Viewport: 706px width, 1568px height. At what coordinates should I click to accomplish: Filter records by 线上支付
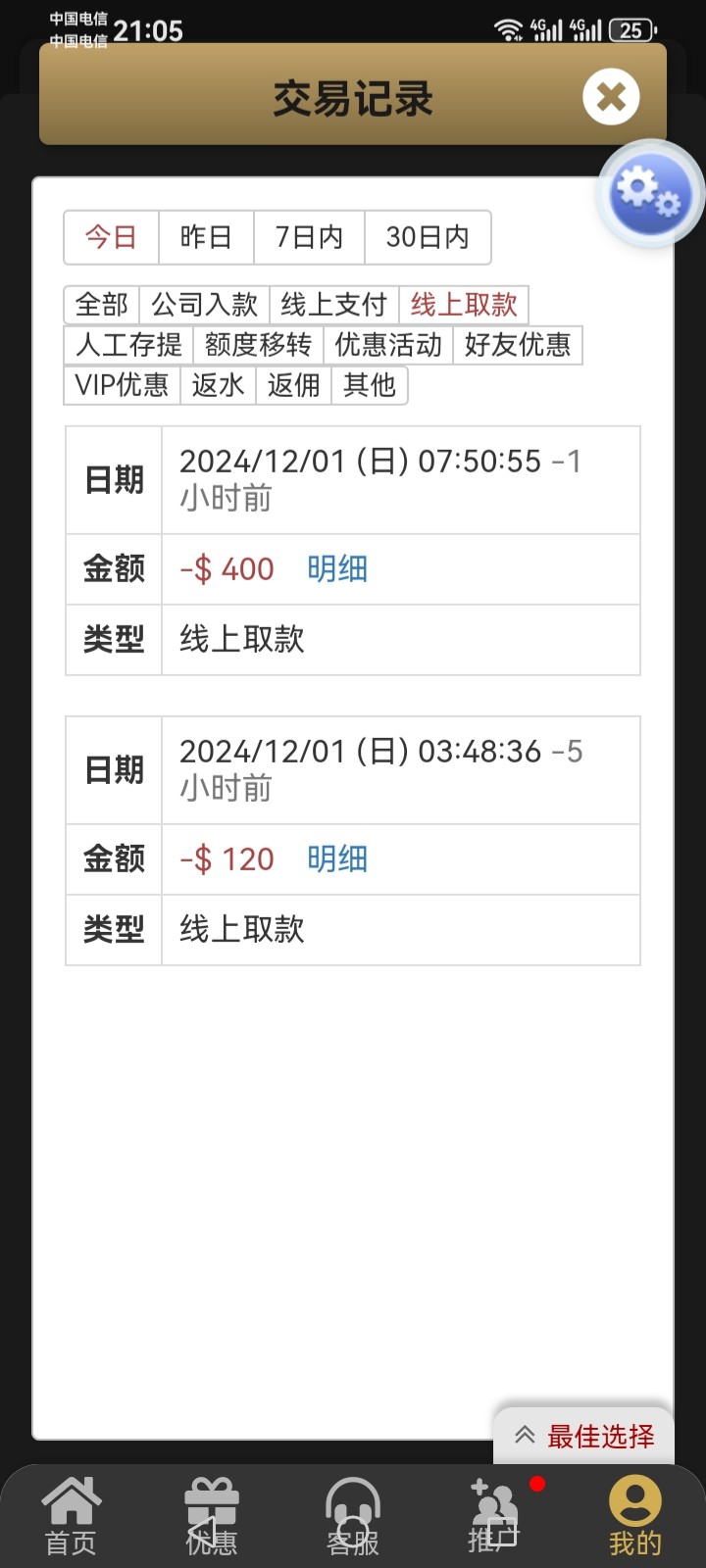click(333, 305)
